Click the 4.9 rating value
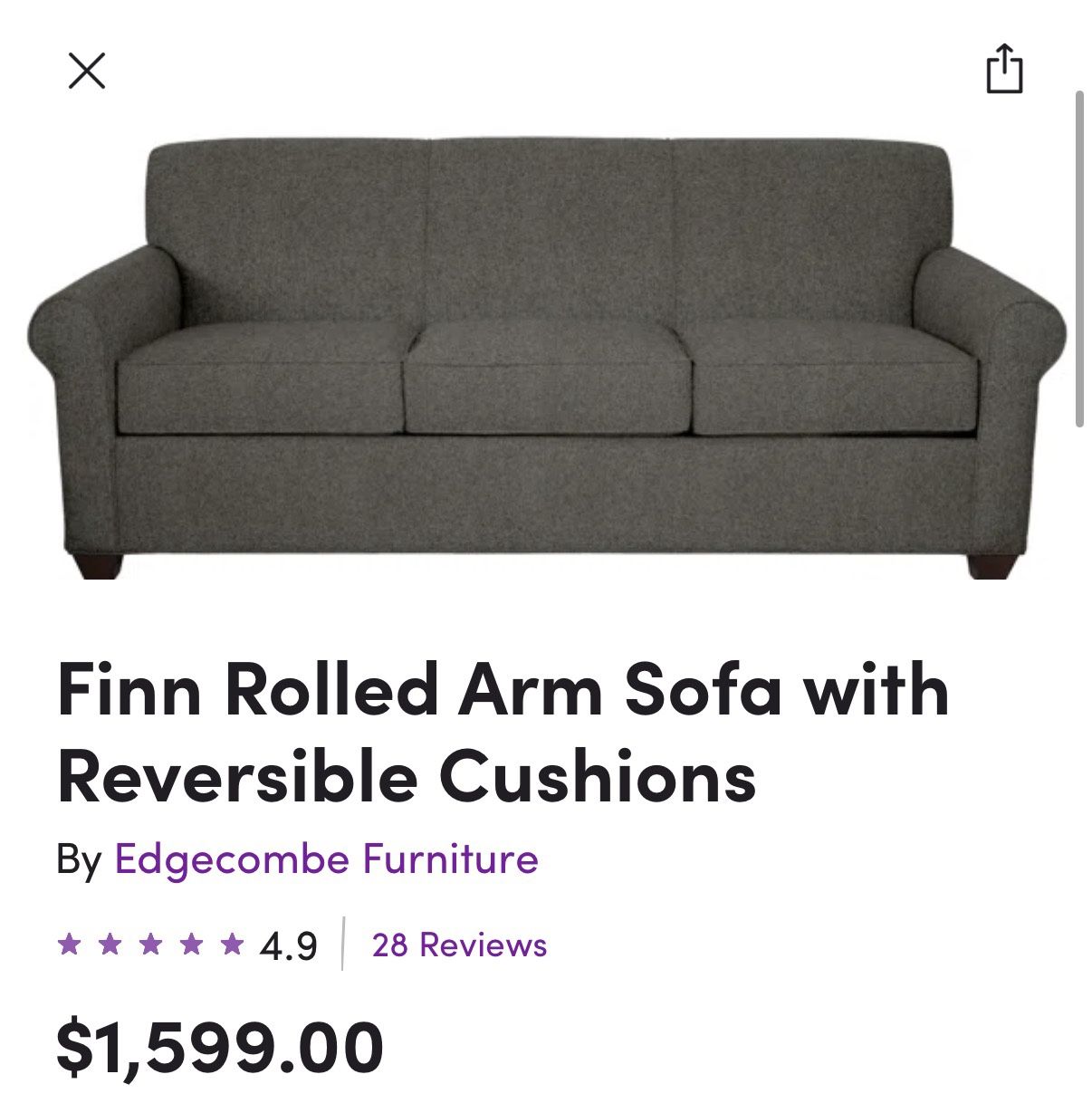The height and width of the screenshot is (1103, 1092). pyautogui.click(x=288, y=947)
